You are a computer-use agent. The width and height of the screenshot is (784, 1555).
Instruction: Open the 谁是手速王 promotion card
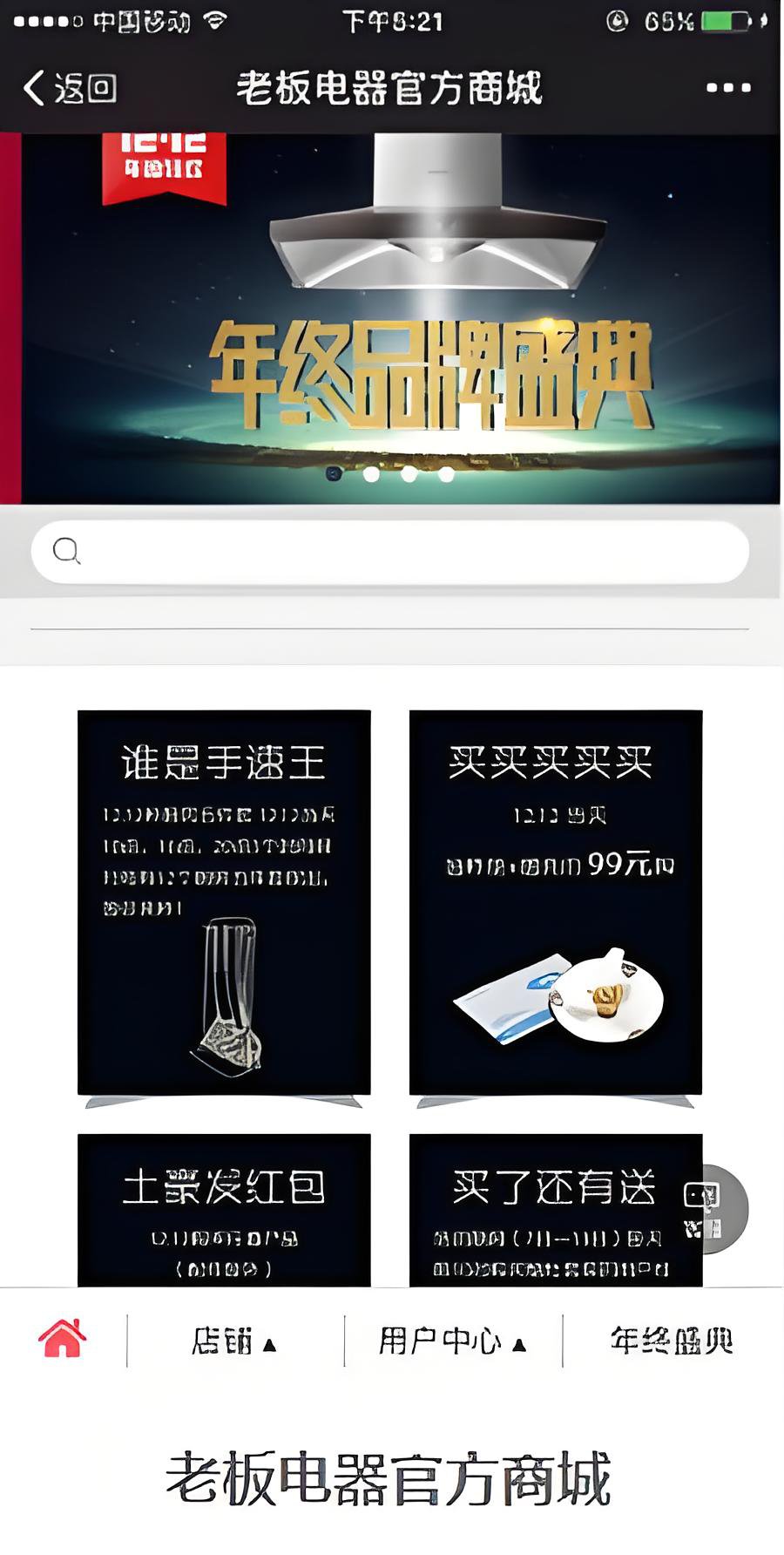tap(224, 902)
